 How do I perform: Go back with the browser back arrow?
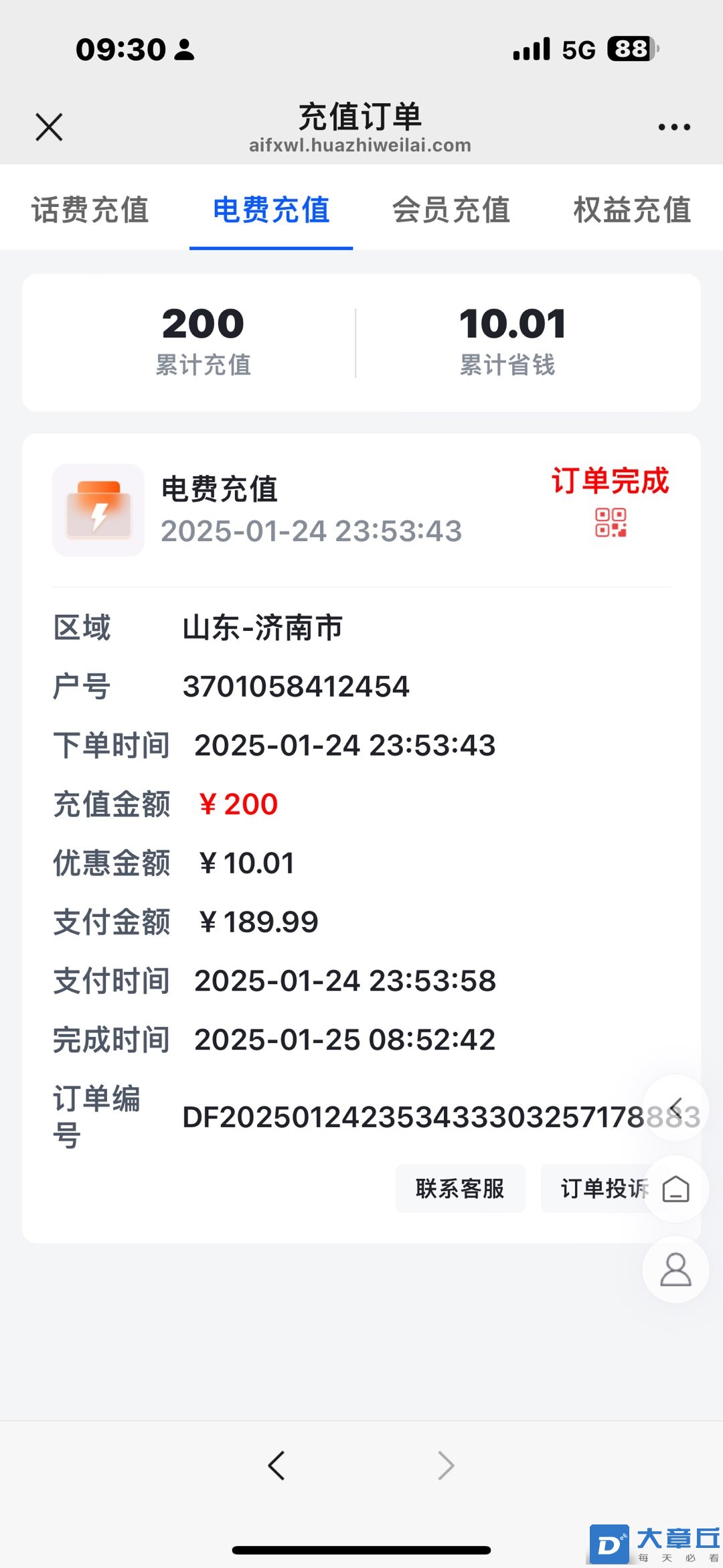click(276, 1466)
